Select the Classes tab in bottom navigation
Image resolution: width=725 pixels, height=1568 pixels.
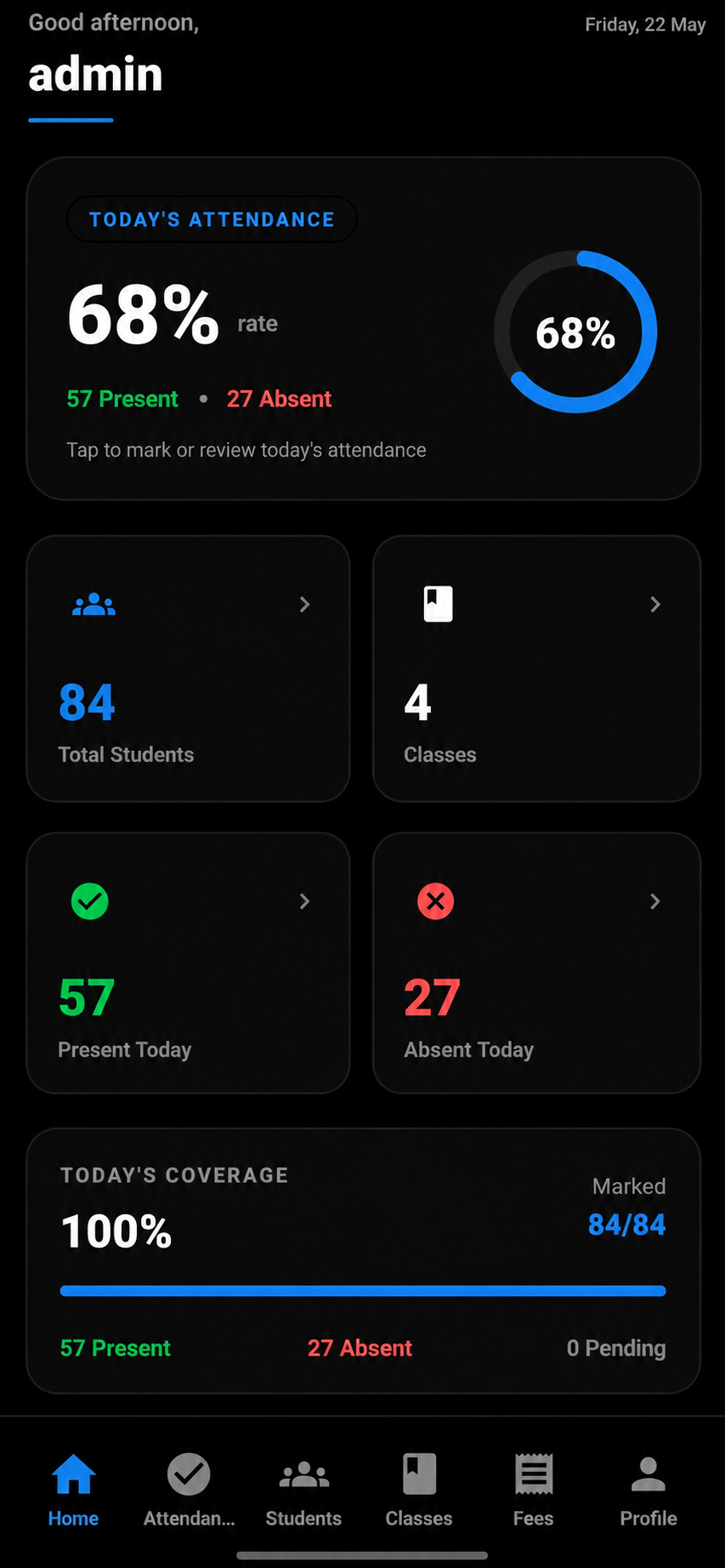419,1490
